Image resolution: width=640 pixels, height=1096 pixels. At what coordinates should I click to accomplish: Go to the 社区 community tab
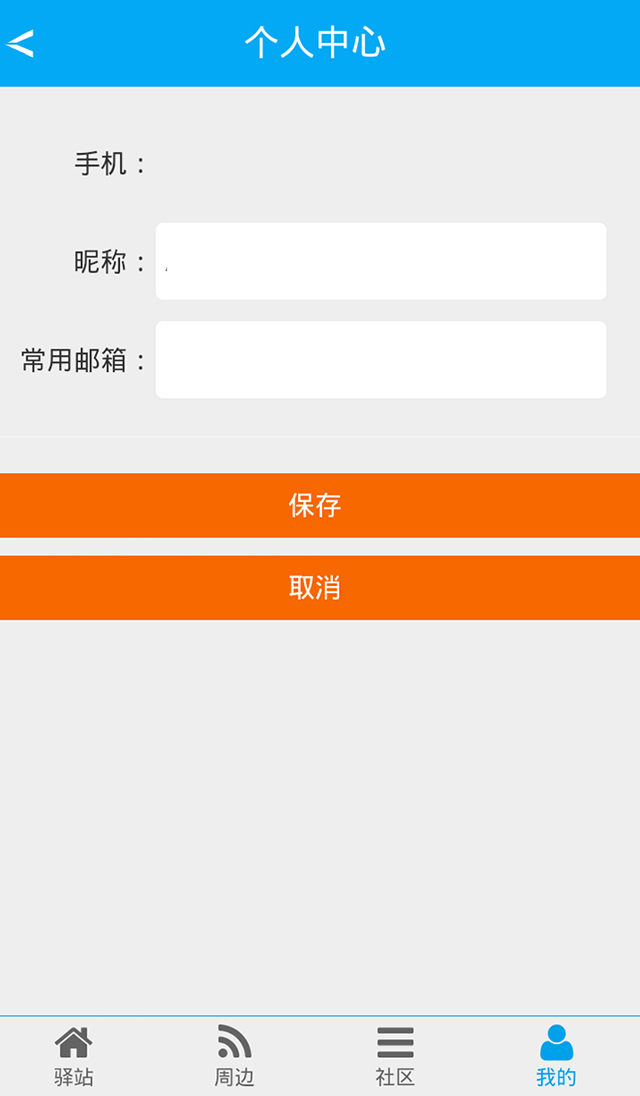click(x=395, y=1056)
